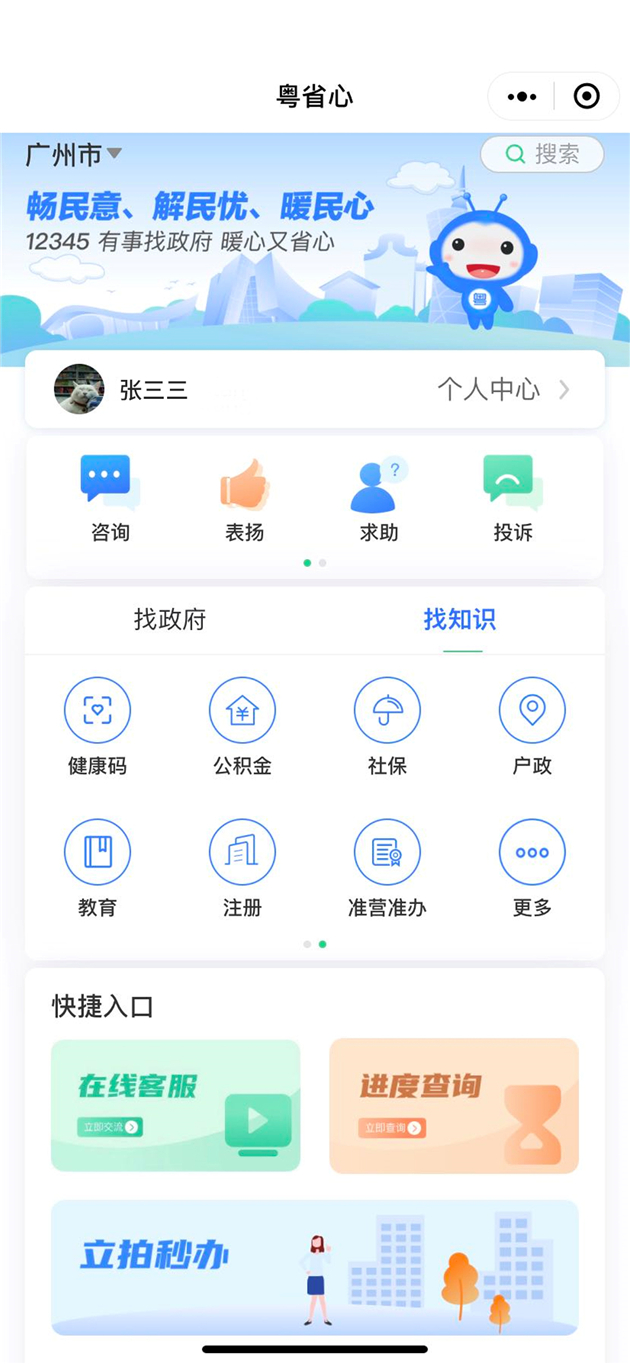Show 更多 knowledge categories
The width and height of the screenshot is (630, 1364).
tap(532, 868)
